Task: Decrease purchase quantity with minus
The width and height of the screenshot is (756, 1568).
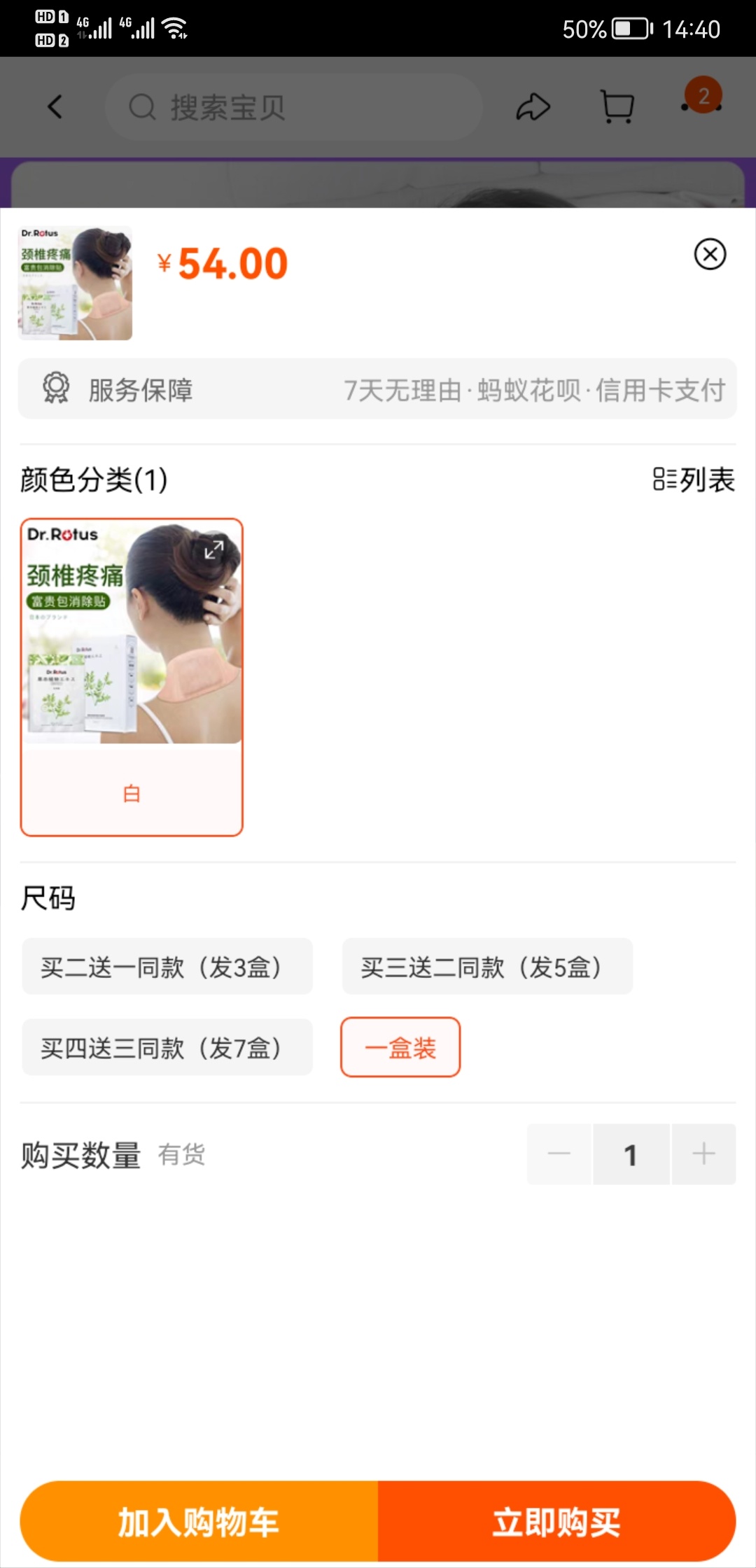Action: click(559, 1154)
